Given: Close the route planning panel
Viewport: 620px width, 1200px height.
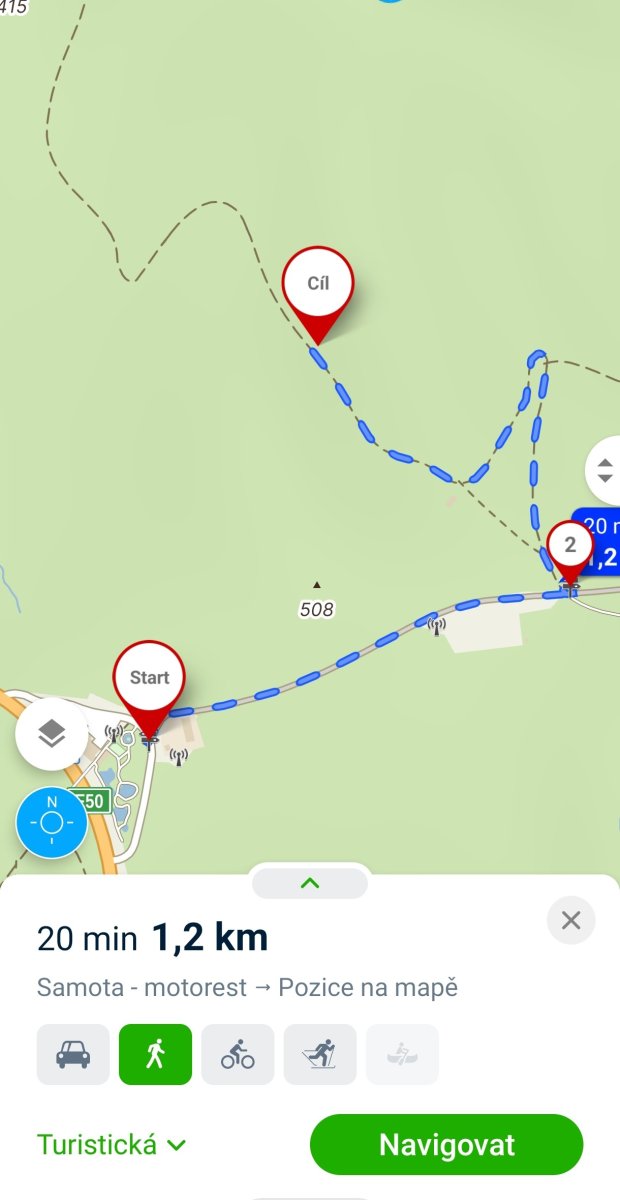Looking at the screenshot, I should [571, 920].
